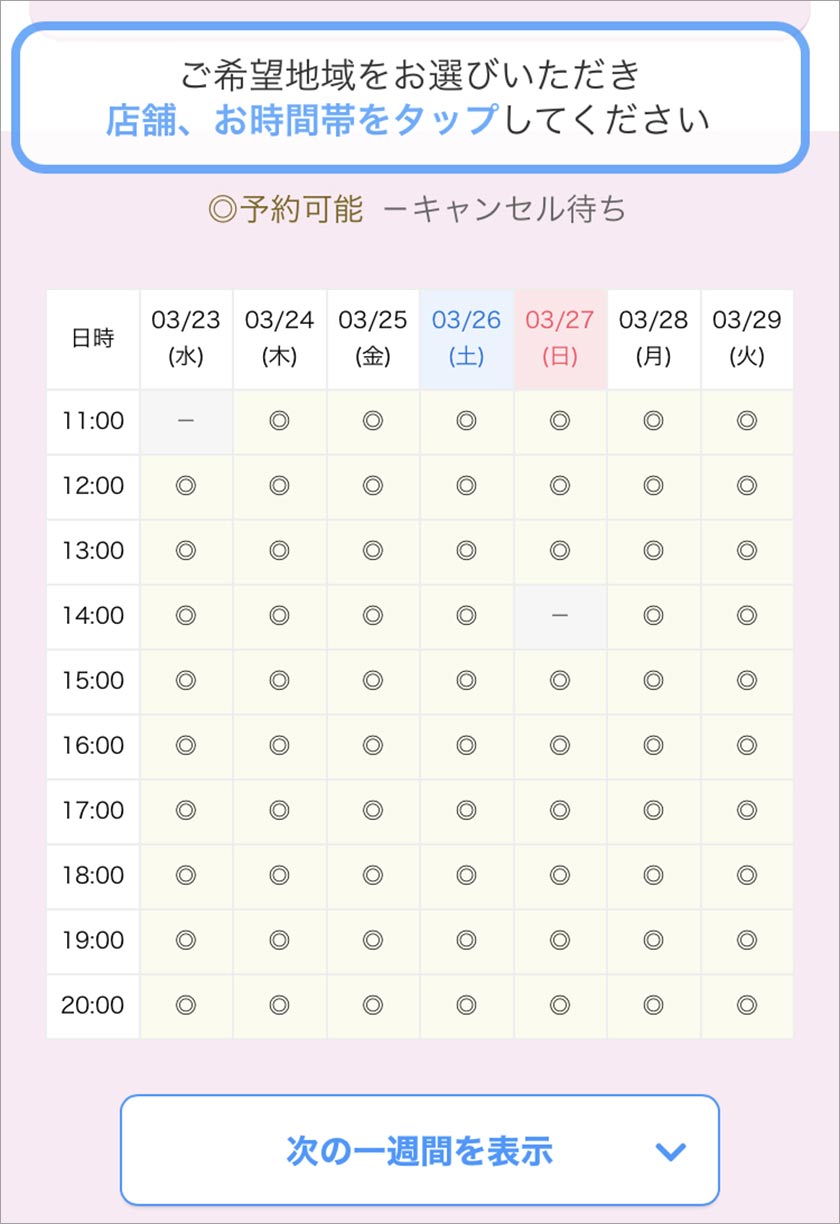Image resolution: width=840 pixels, height=1224 pixels.
Task: Select the 03/26 (土) column header
Action: click(466, 338)
